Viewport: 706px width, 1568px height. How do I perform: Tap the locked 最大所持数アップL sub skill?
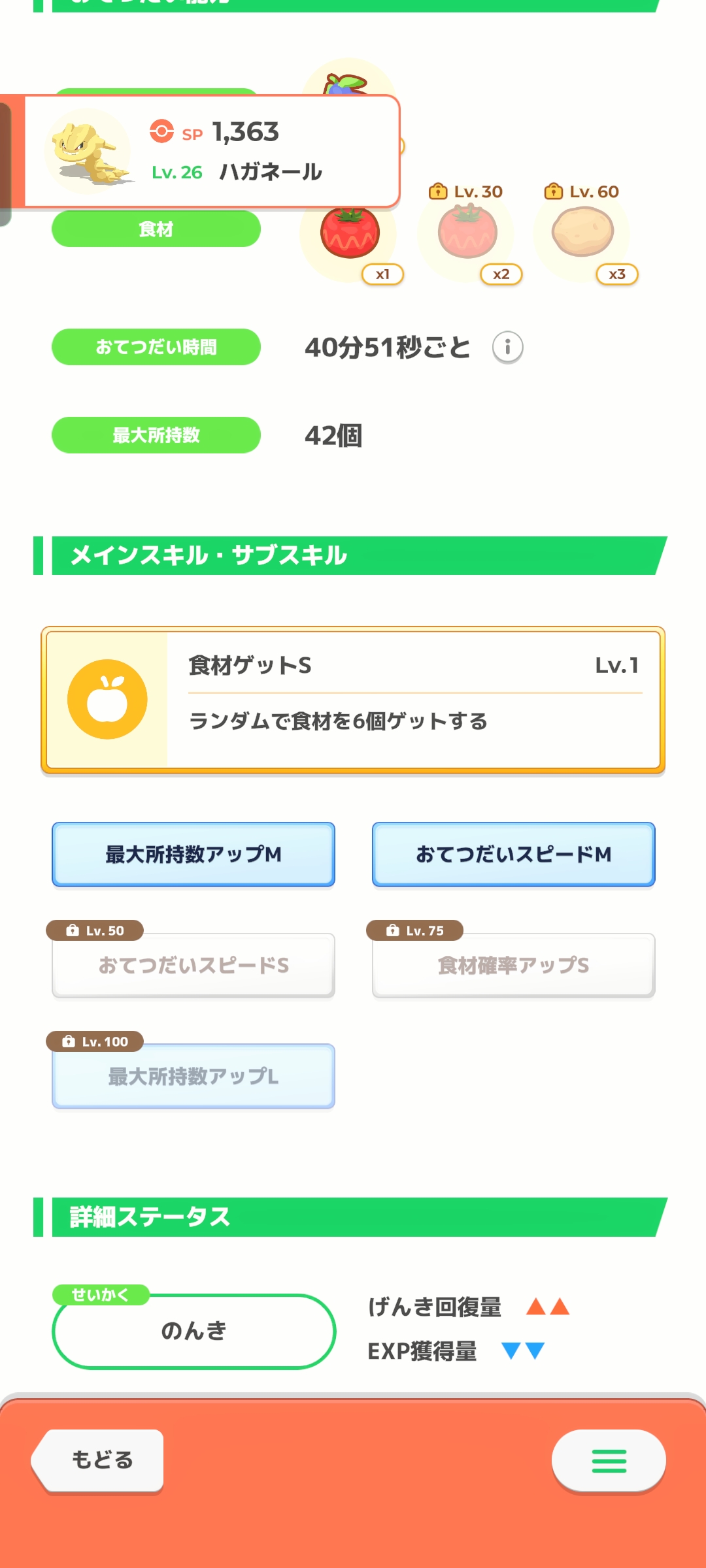point(193,1076)
